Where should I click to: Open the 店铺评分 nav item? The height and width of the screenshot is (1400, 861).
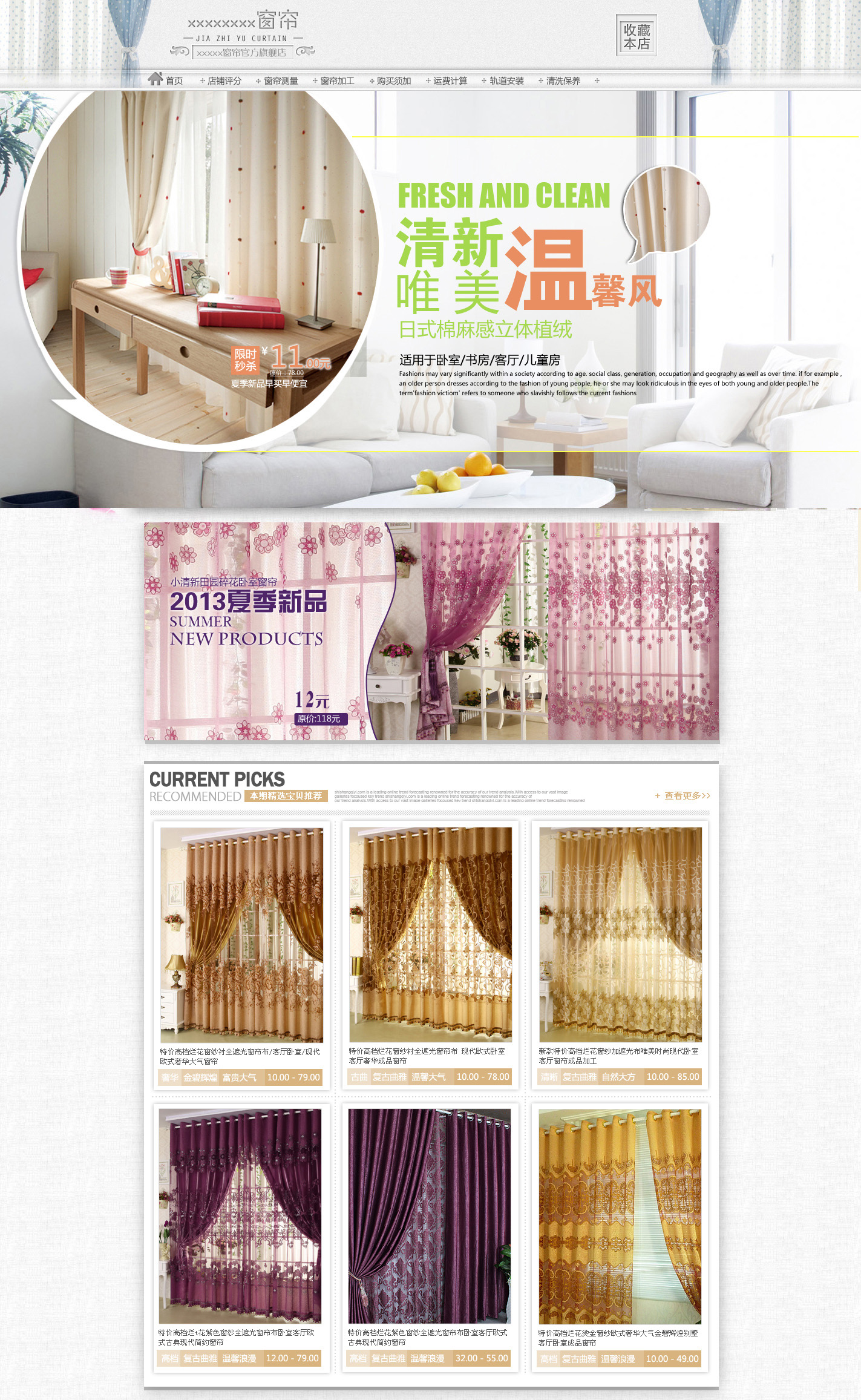(224, 81)
